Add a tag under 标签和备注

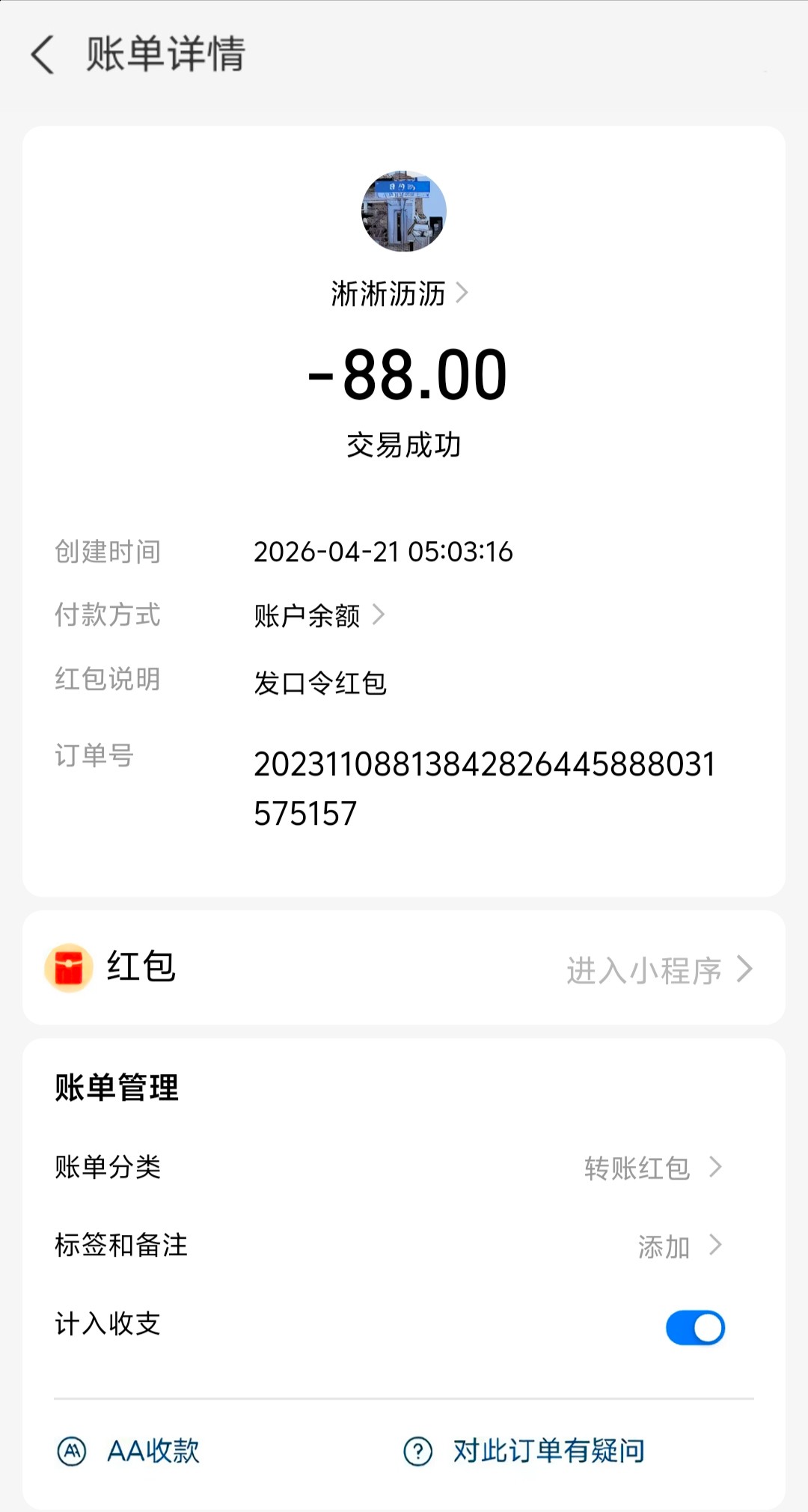[x=677, y=1246]
